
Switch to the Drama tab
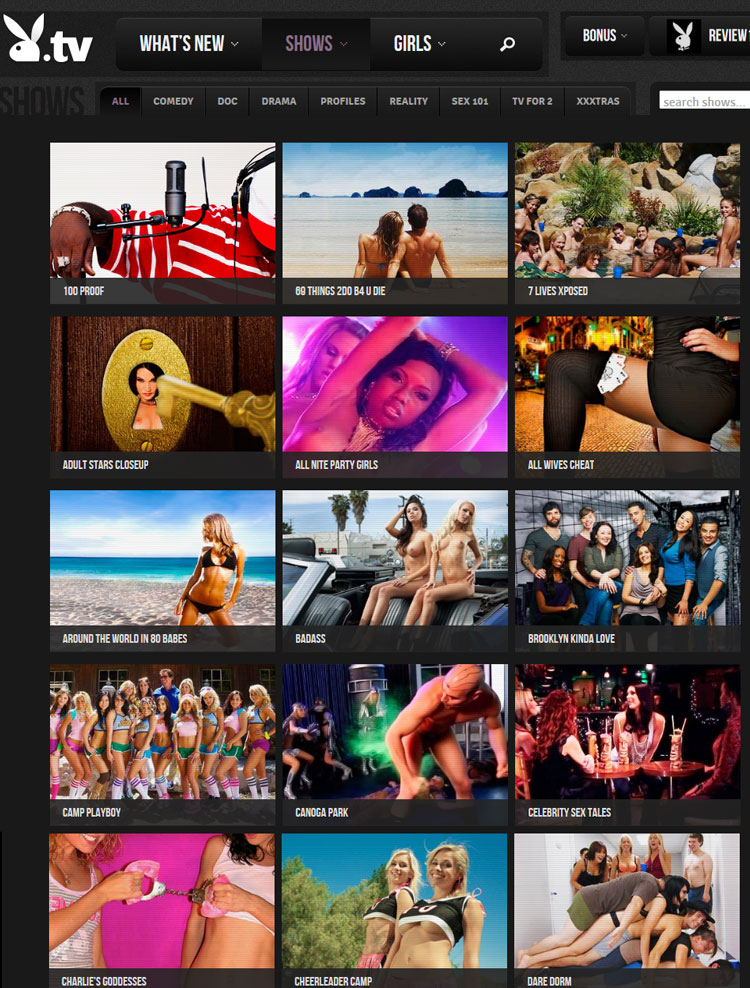coord(279,101)
